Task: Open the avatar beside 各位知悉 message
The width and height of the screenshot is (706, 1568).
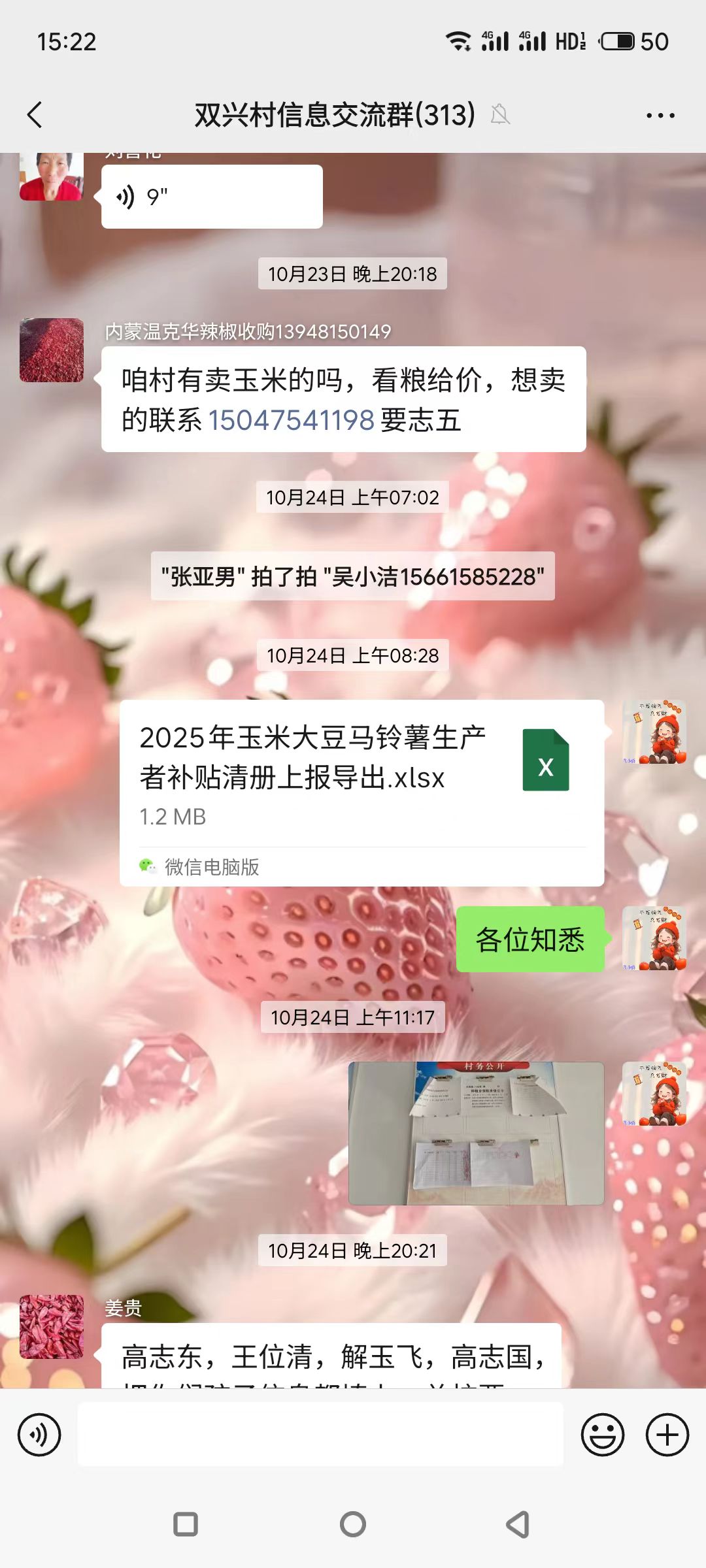Action: click(654, 938)
